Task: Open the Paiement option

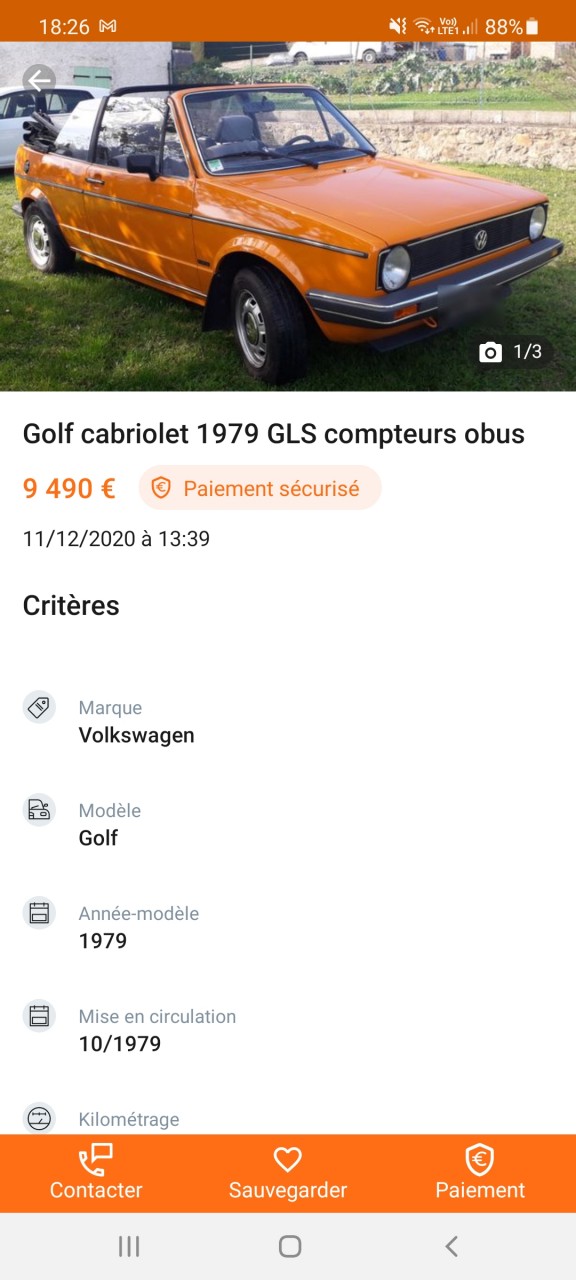Action: click(480, 1174)
